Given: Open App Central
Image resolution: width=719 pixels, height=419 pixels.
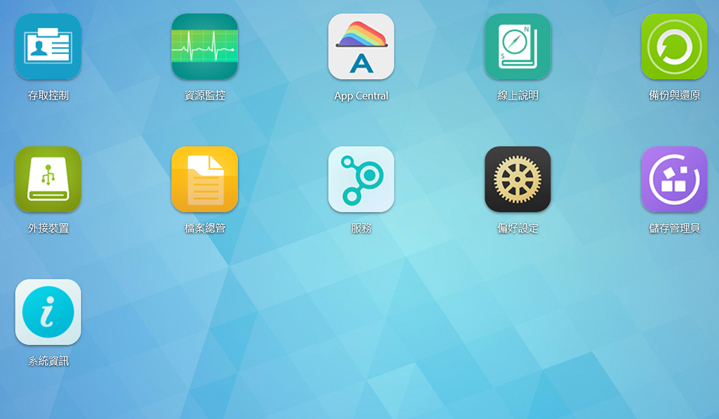Looking at the screenshot, I should point(361,47).
